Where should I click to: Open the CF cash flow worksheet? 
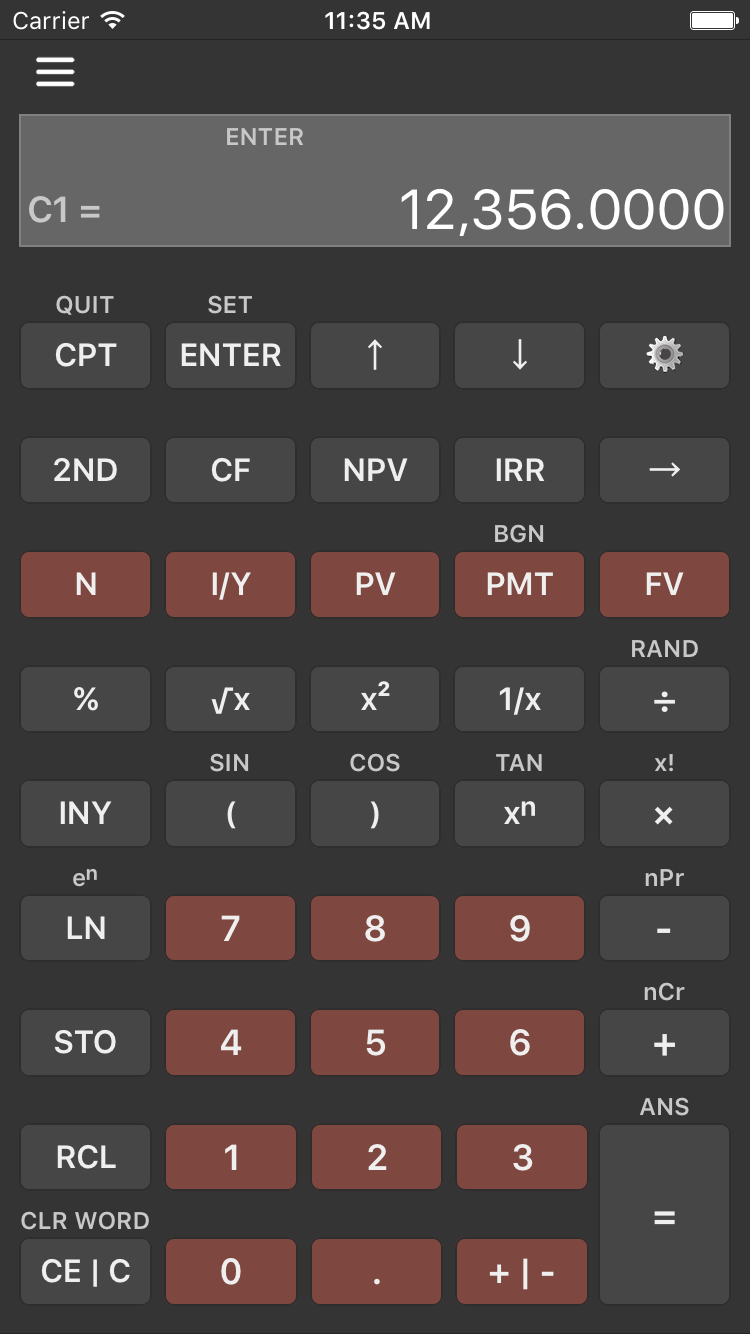pyautogui.click(x=230, y=470)
